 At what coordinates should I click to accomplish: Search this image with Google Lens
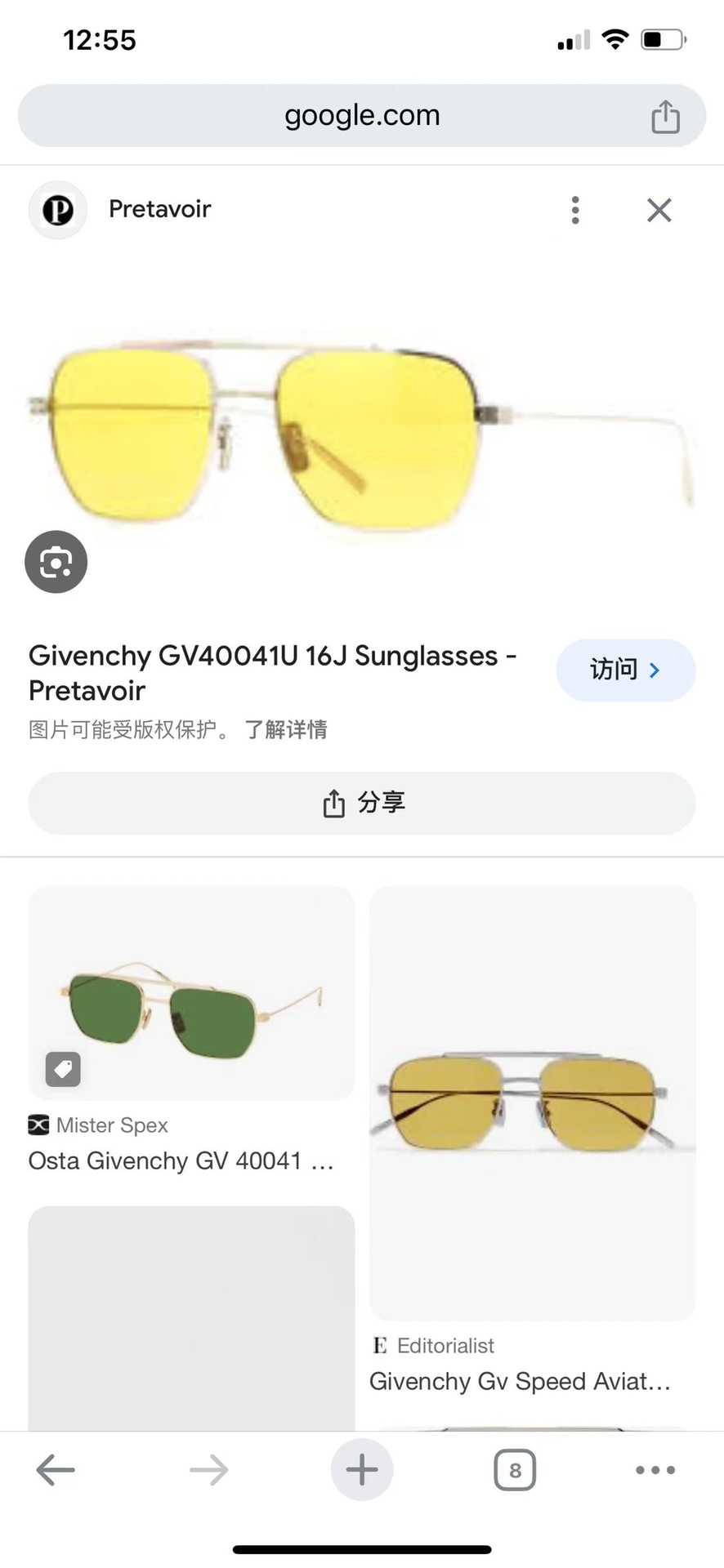(56, 562)
